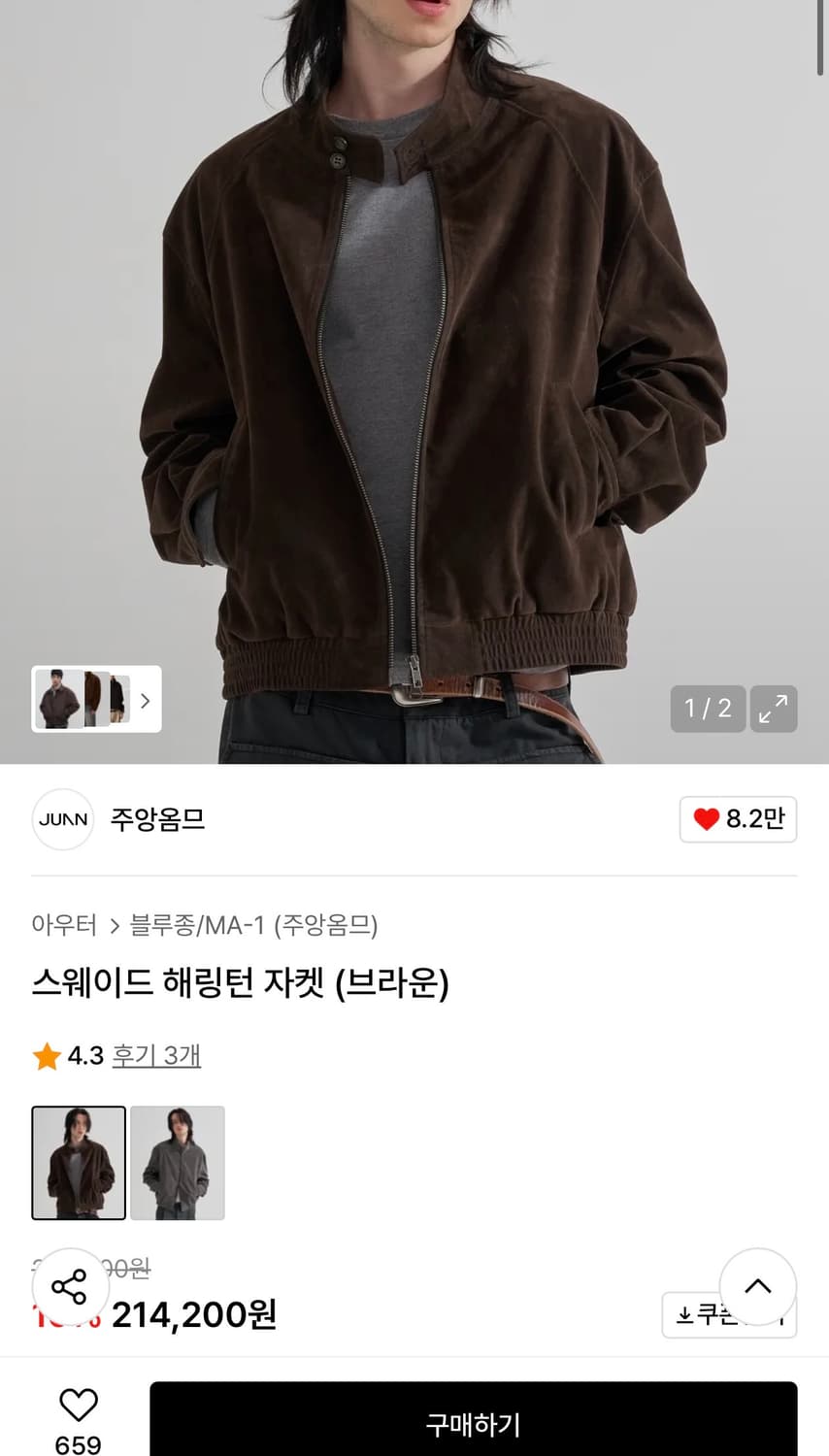Open the 후기 3개 reviews link
Viewport: 829px width, 1456px height.
(157, 1056)
